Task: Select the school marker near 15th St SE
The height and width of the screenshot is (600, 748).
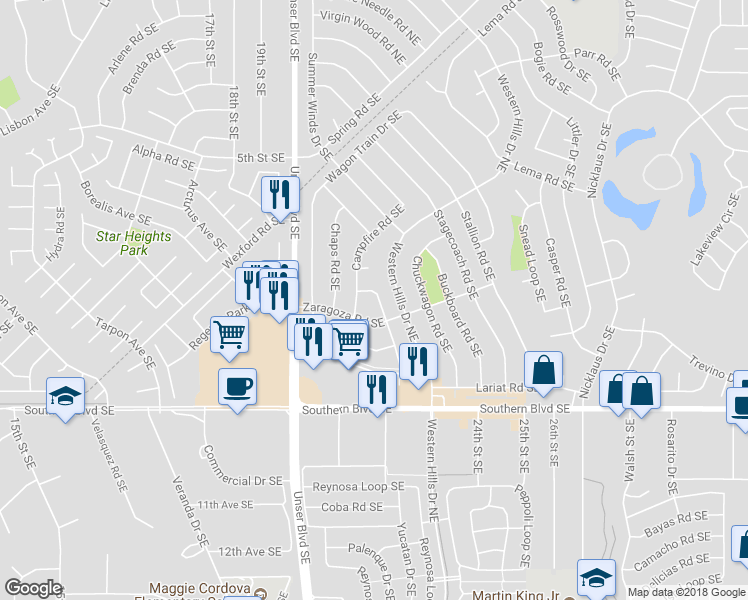Action: click(x=66, y=397)
